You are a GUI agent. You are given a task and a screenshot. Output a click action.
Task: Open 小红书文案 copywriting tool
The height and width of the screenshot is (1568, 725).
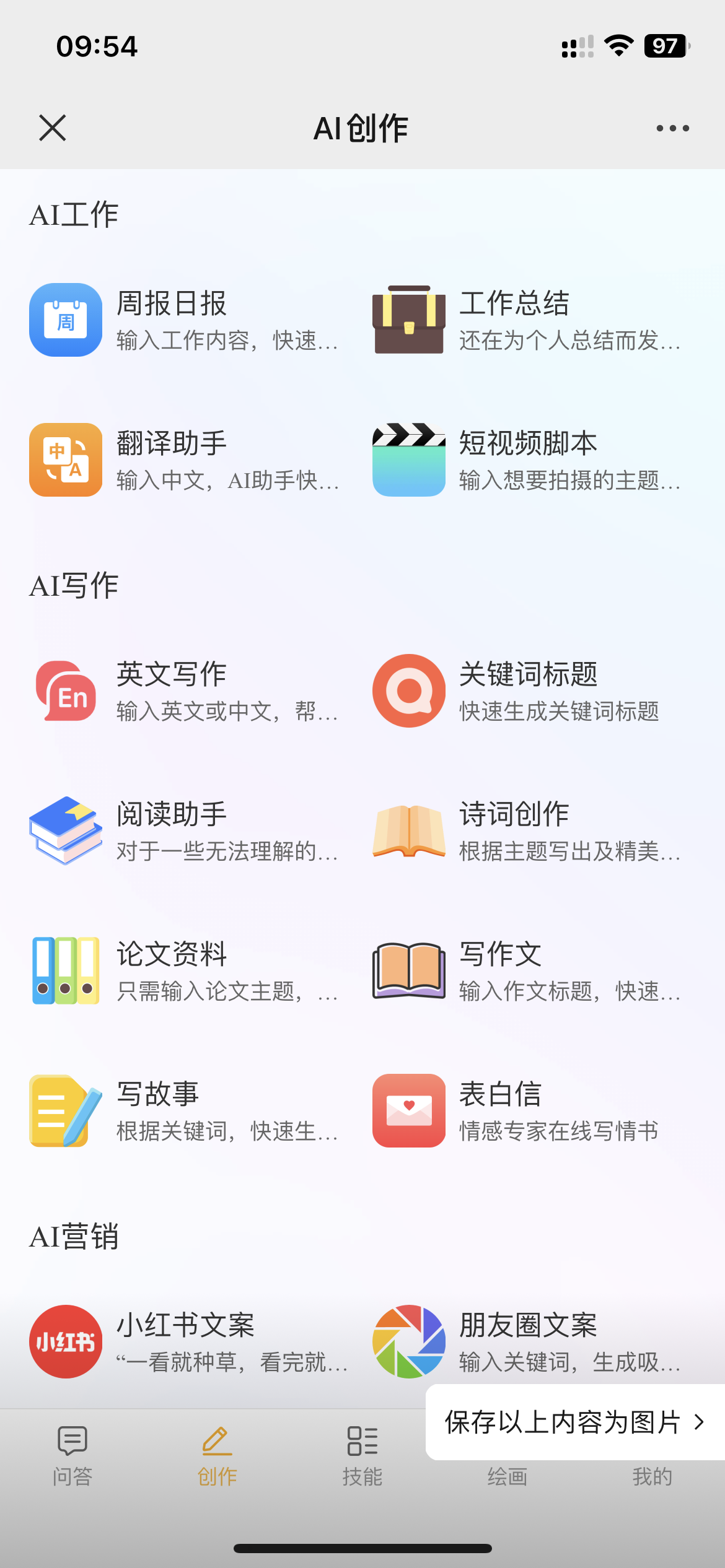(183, 1341)
